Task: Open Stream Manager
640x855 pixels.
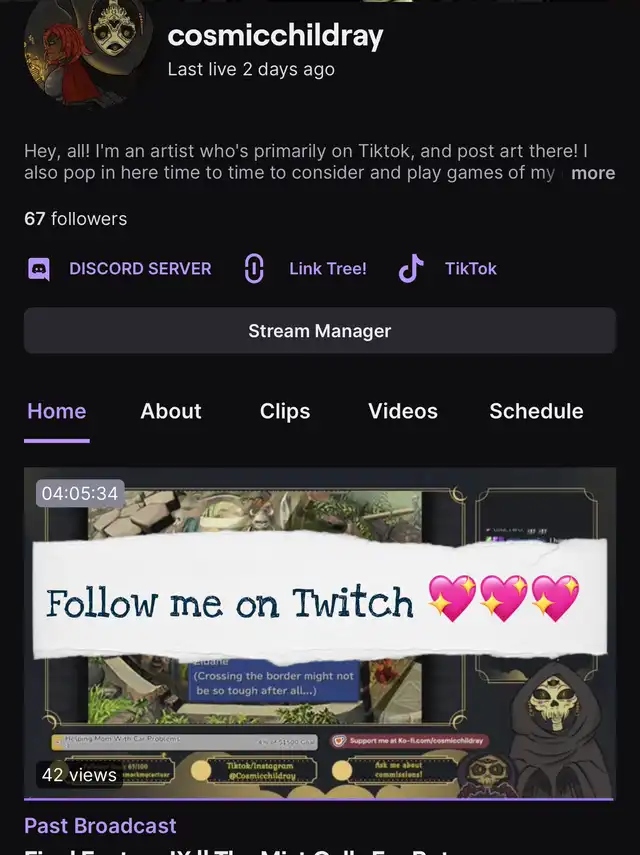Action: click(319, 331)
